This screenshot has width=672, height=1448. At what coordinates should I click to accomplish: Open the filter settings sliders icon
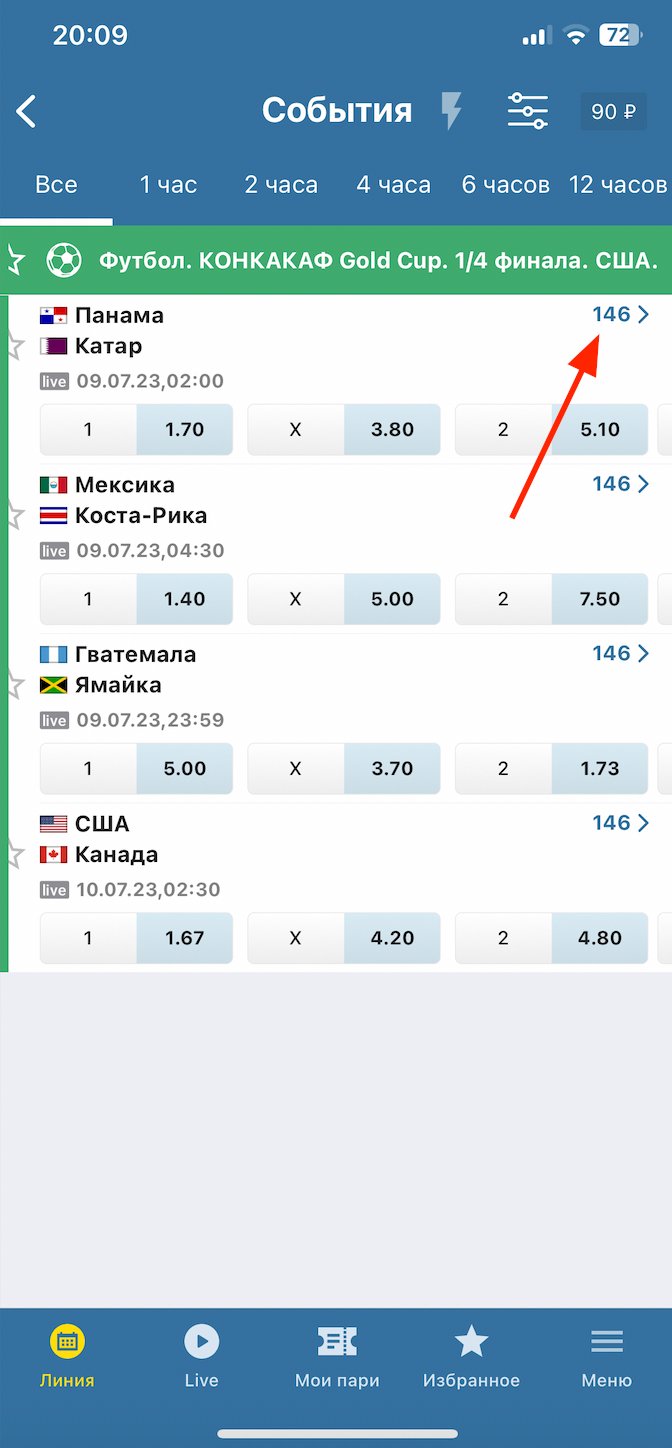coord(527,111)
